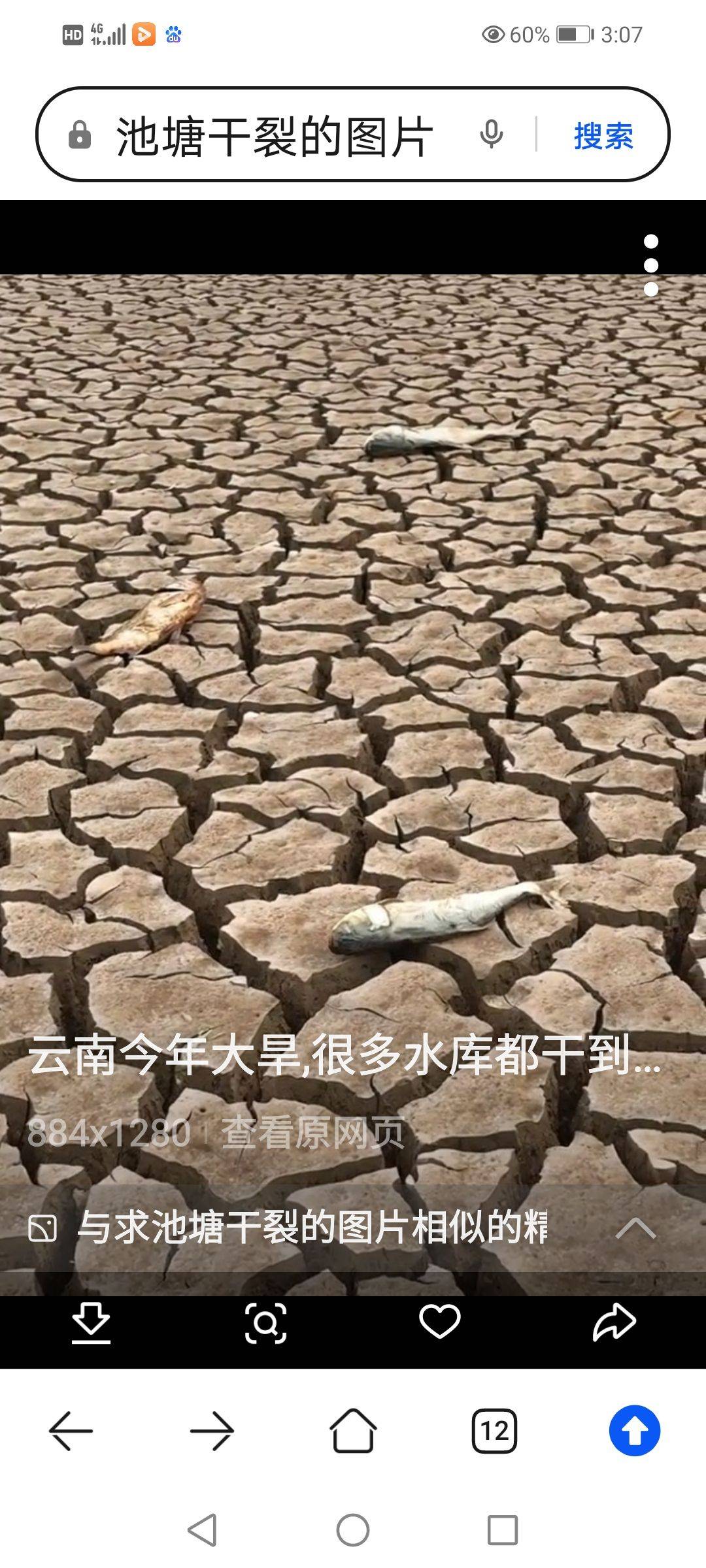Viewport: 706px width, 1568px height.
Task: Tap the blue 搜索 button
Action: 603,136
